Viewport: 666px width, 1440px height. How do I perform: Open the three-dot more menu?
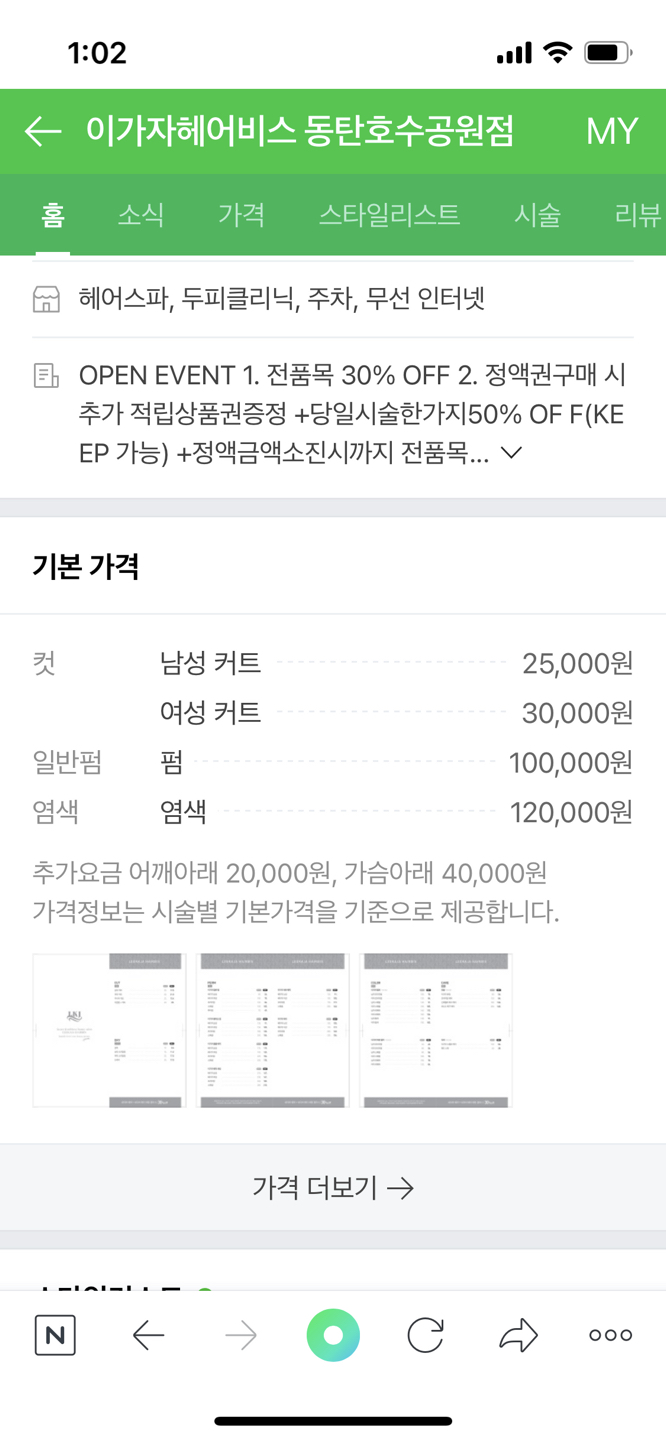610,1335
